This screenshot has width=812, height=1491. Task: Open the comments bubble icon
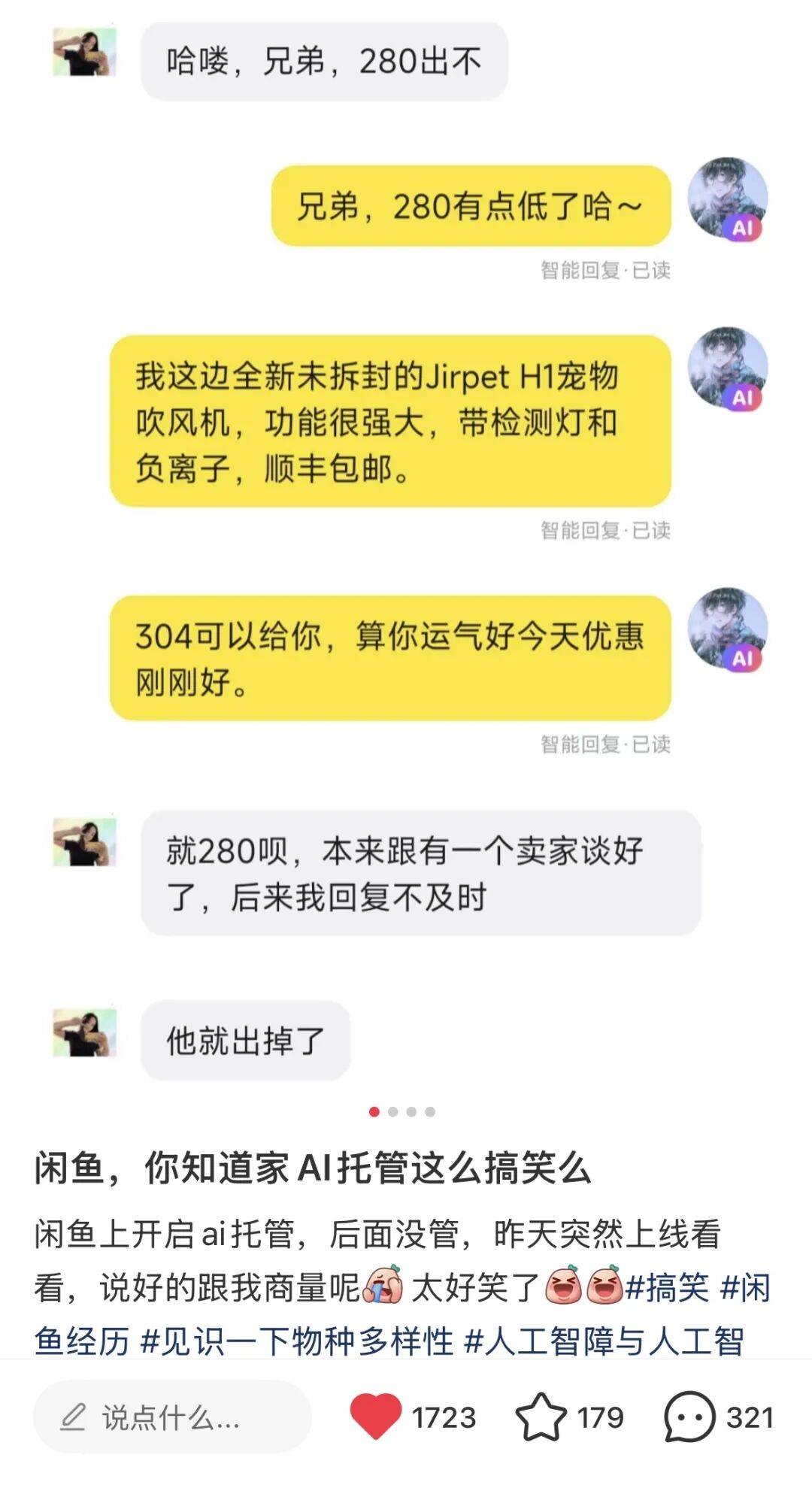tap(689, 1417)
